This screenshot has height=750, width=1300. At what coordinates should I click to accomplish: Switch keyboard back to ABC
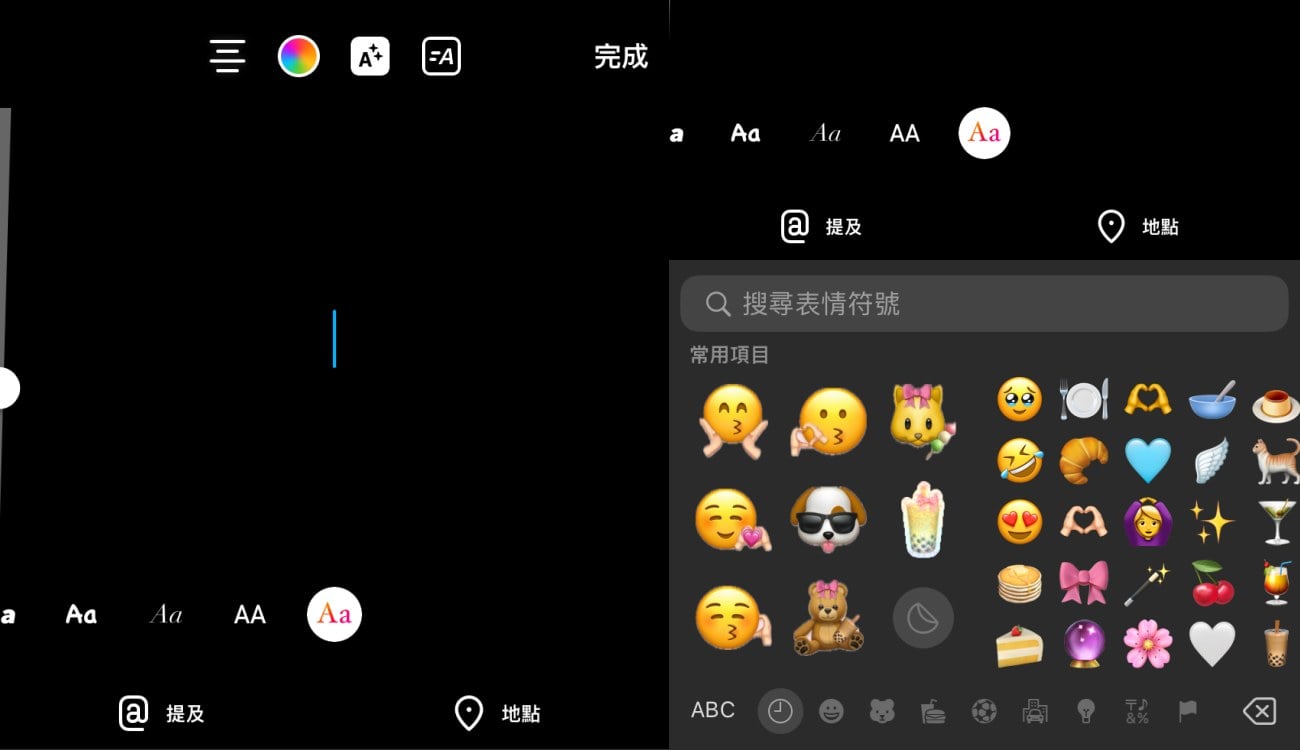click(x=713, y=710)
